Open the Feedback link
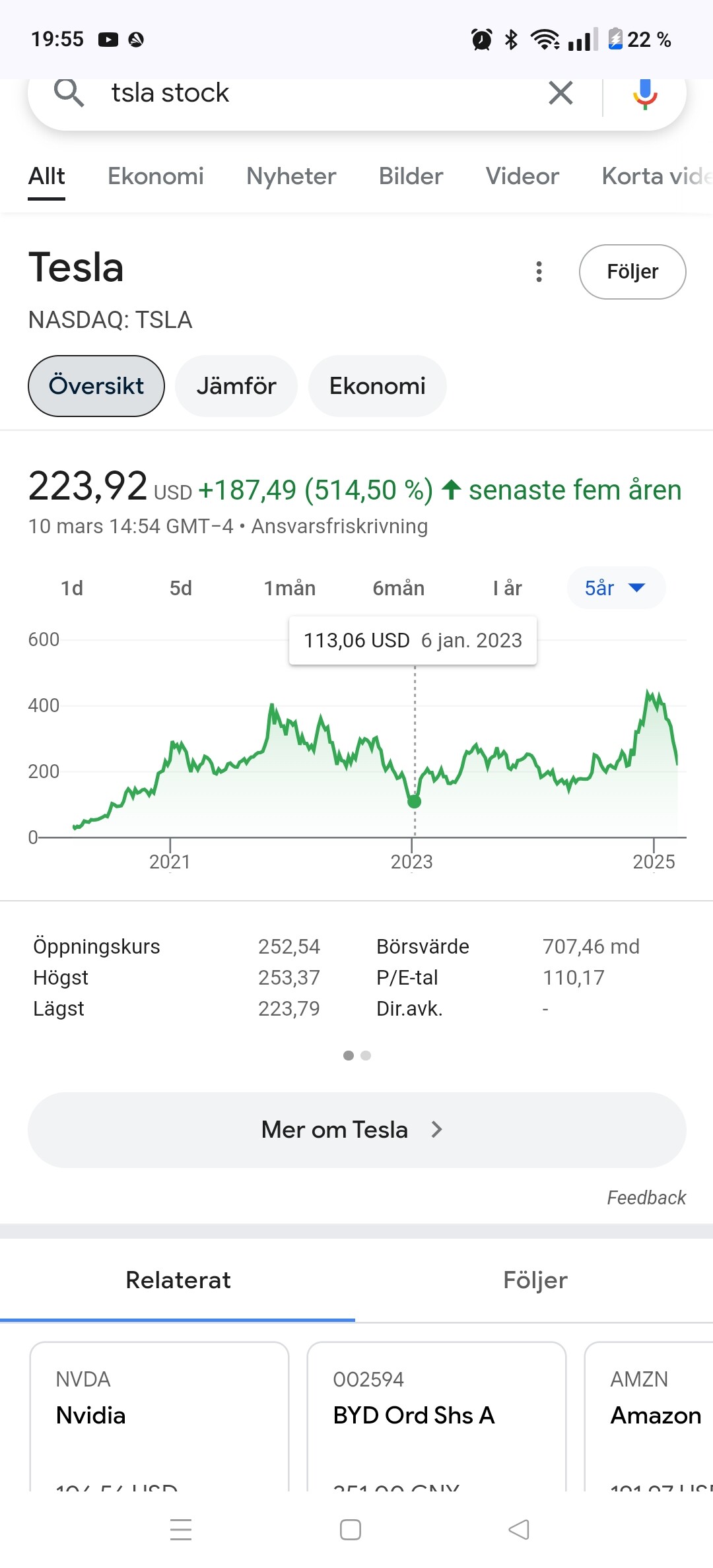713x1568 pixels. point(646,1198)
